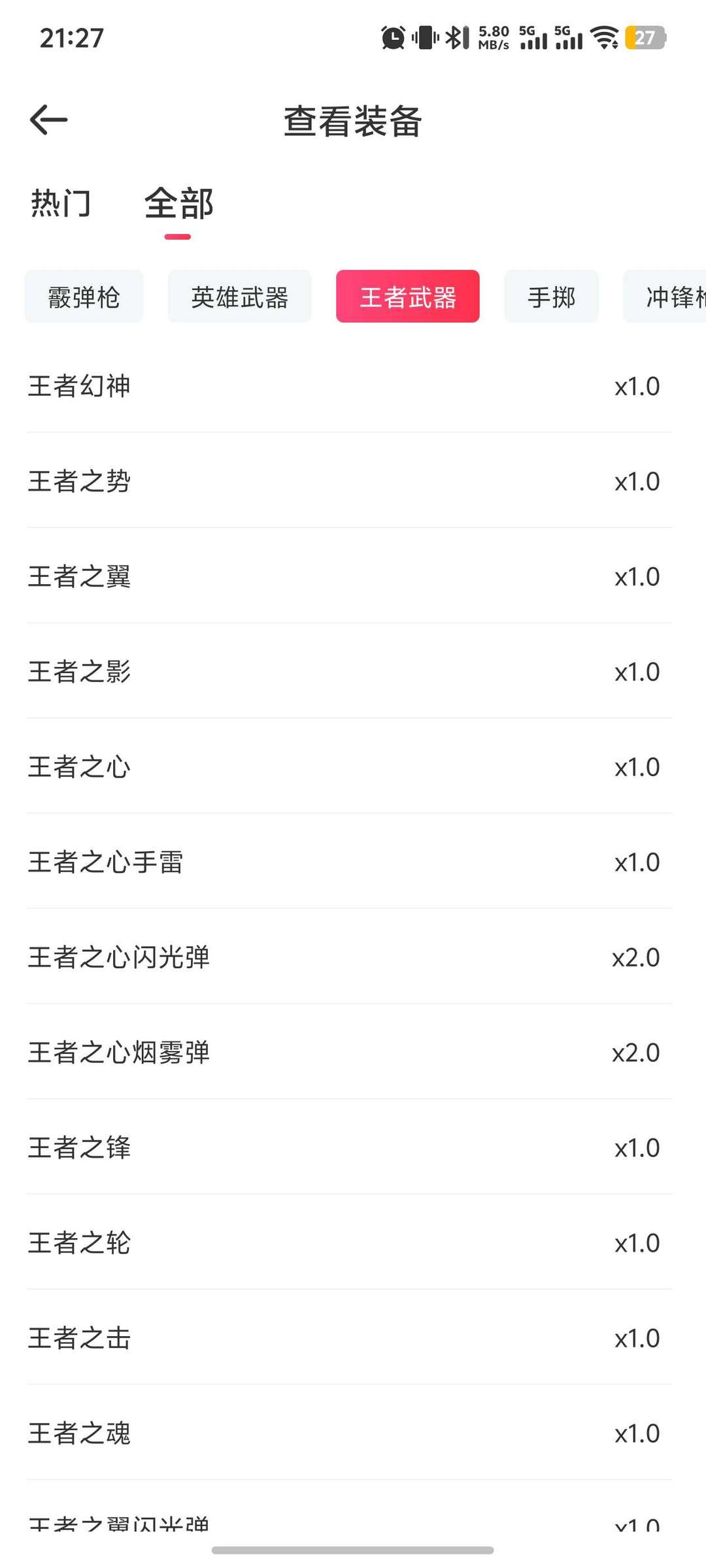706x1568 pixels.
Task: View the 王者之翼 entry
Action: click(x=349, y=576)
